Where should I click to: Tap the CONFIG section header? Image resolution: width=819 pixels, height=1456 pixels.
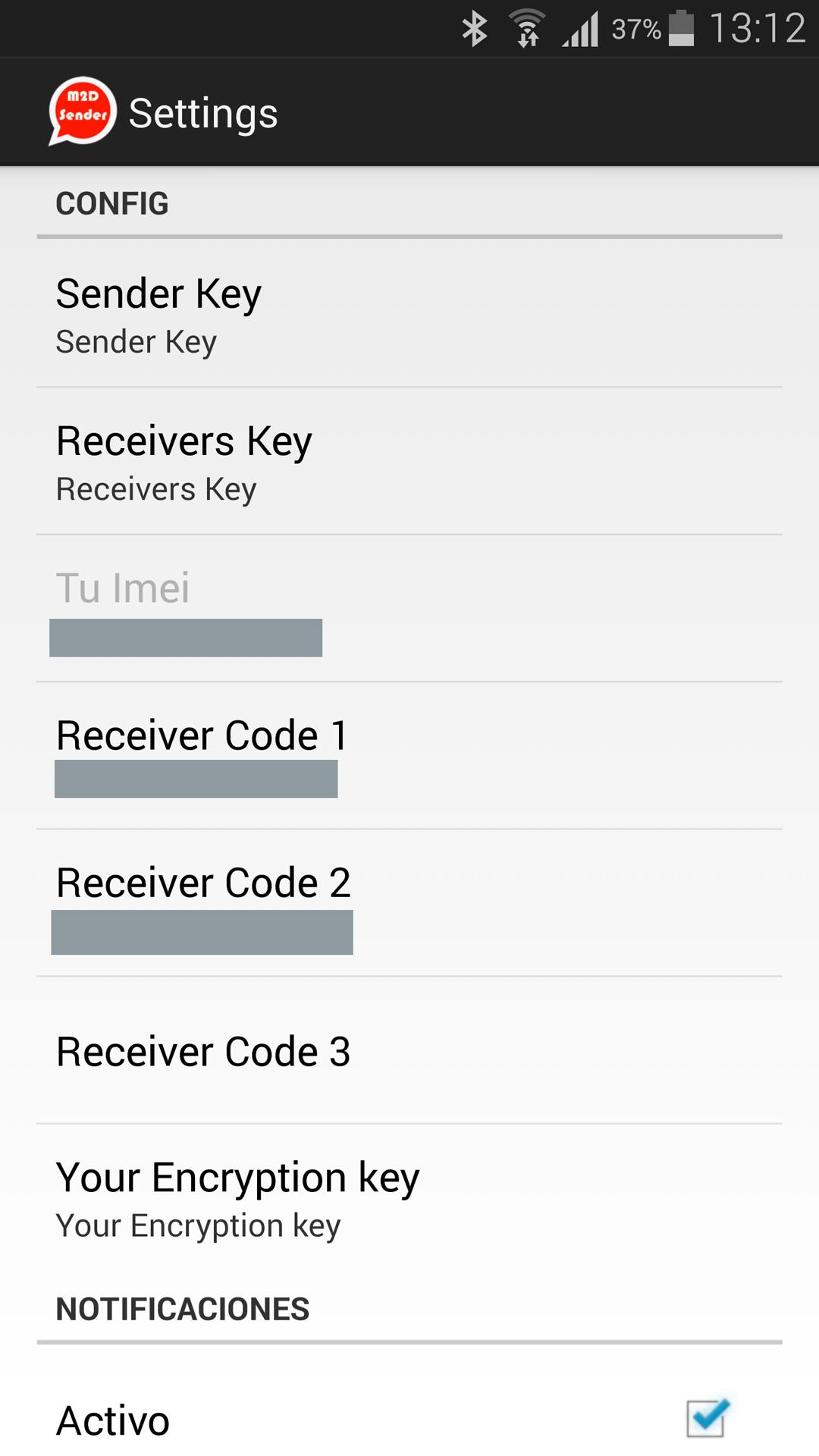click(x=112, y=203)
